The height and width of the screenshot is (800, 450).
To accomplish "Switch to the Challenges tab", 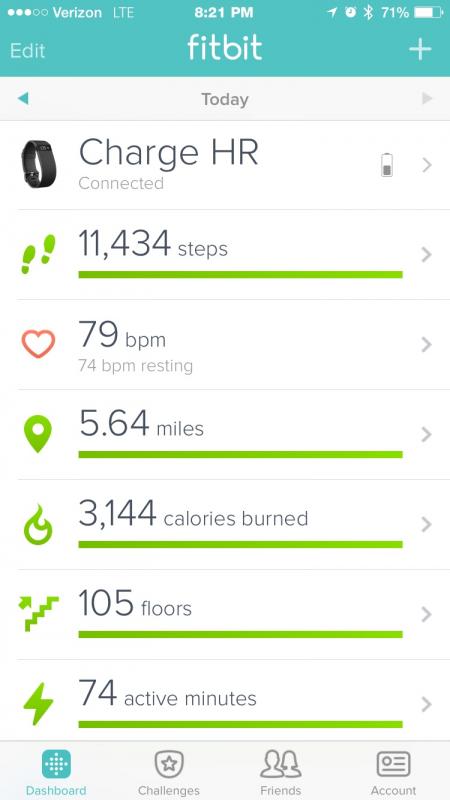I will (x=169, y=771).
